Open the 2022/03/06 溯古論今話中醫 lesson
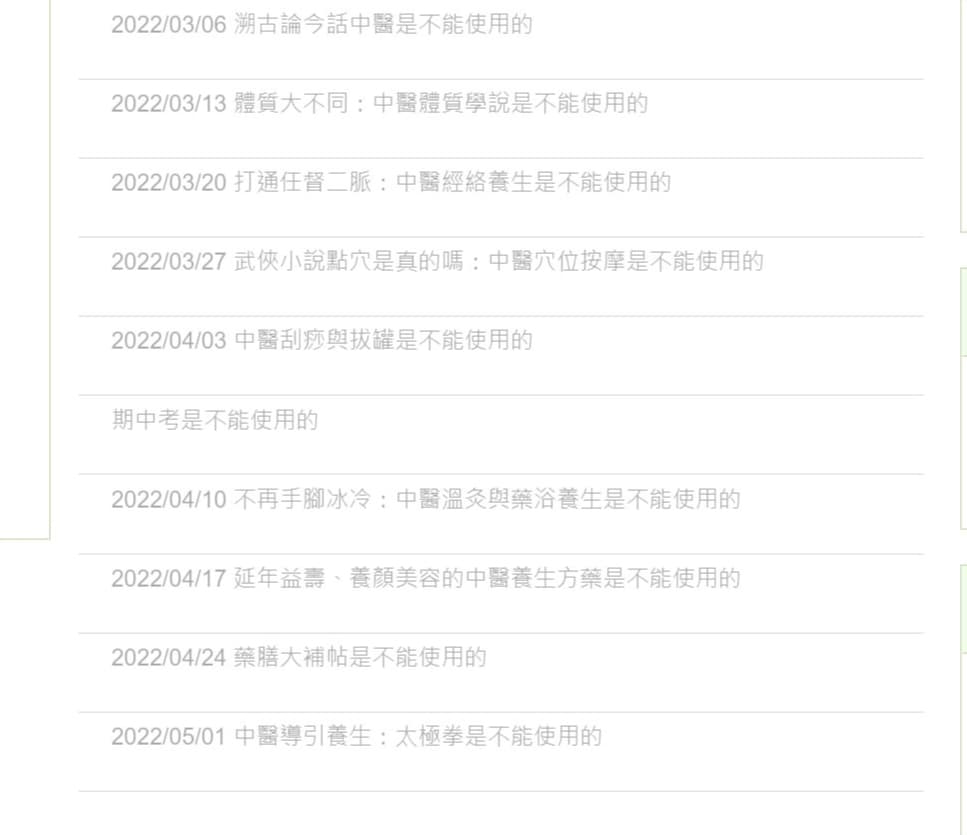Viewport: 967px width, 835px height. tap(321, 25)
